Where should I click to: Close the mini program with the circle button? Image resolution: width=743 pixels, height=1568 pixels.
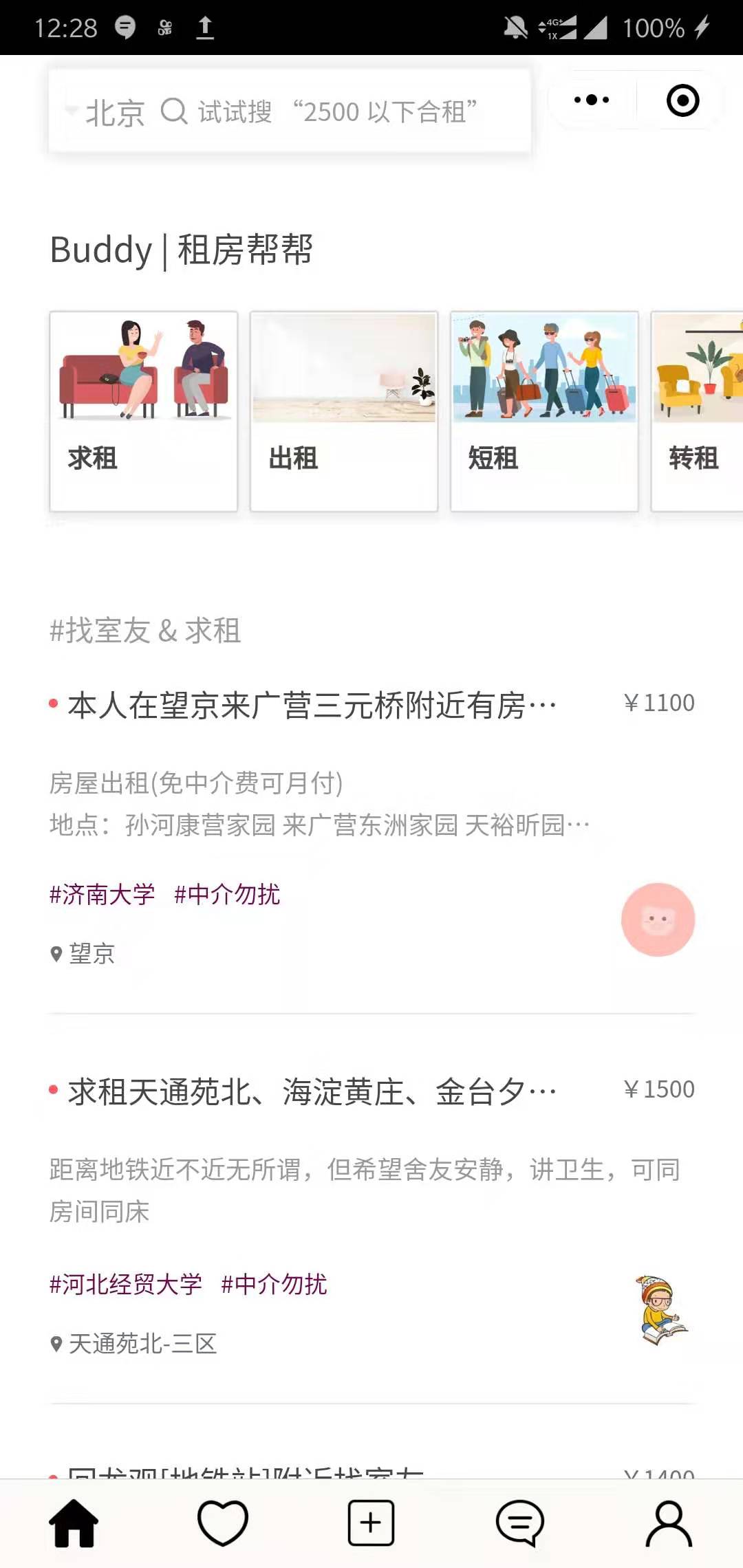[x=682, y=100]
